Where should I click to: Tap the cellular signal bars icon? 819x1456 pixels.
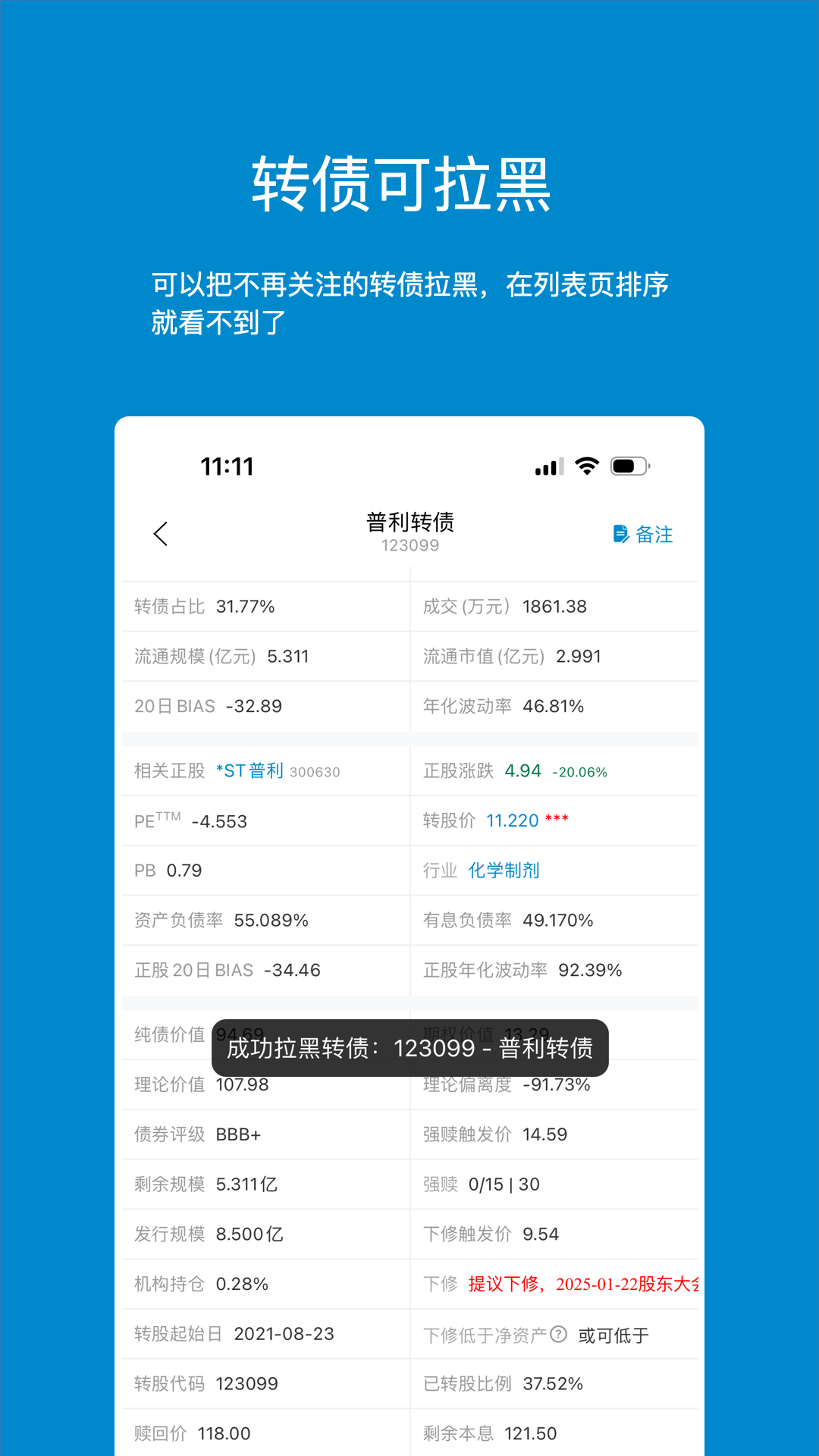coord(549,466)
